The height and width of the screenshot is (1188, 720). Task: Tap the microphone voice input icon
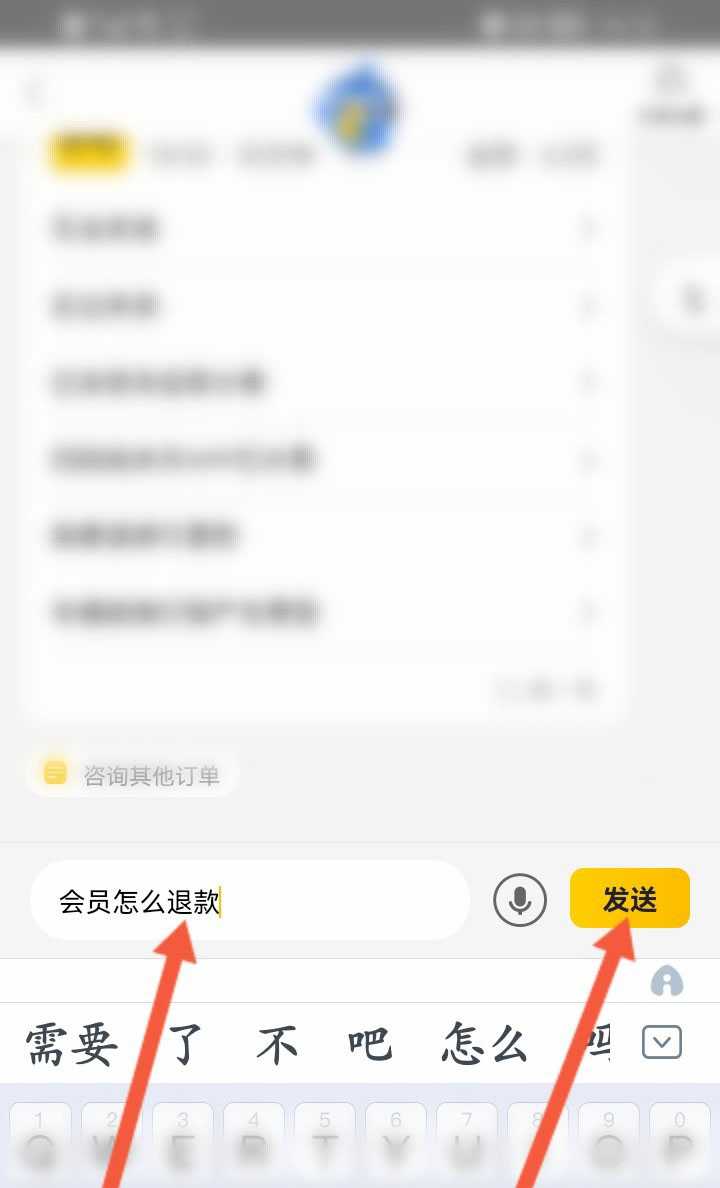520,900
